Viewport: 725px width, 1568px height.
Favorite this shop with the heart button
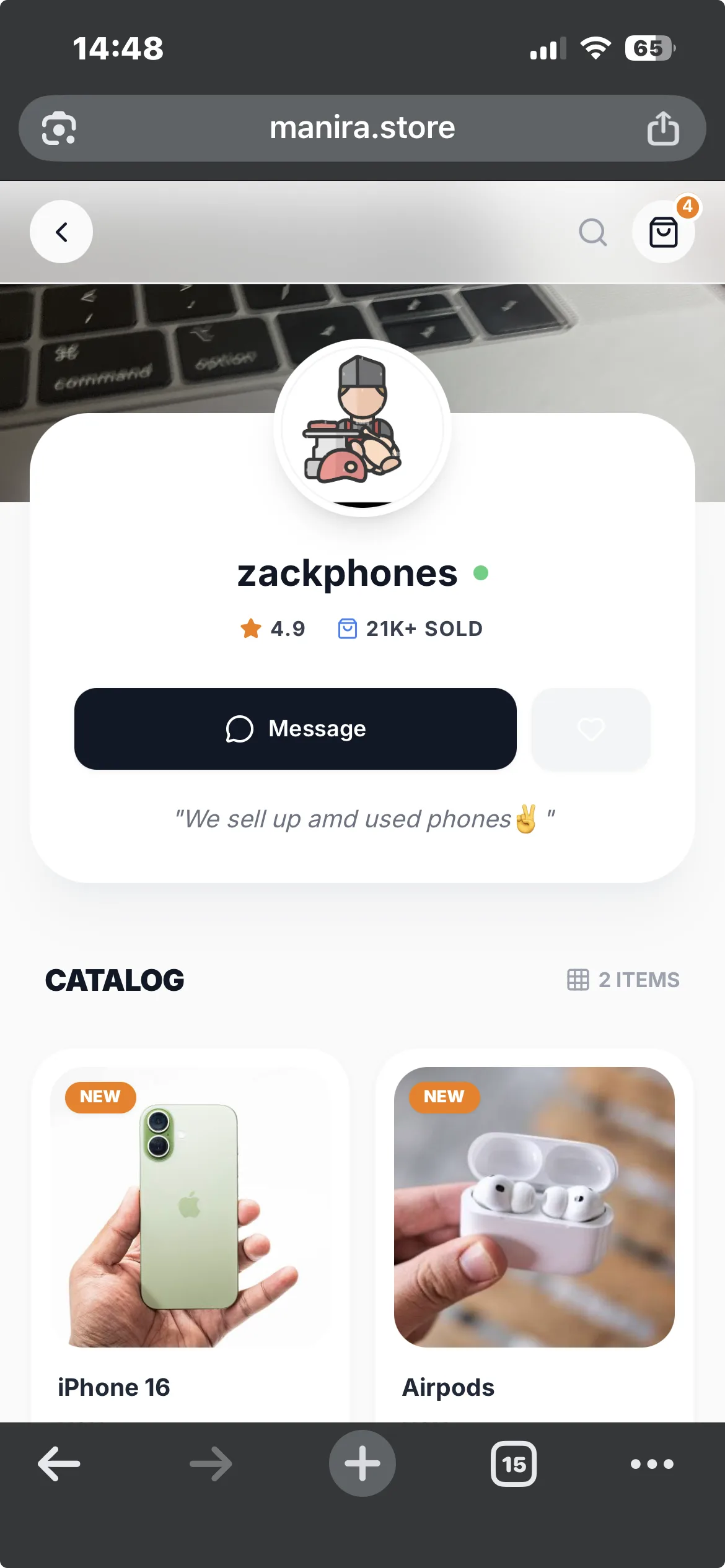click(x=591, y=729)
